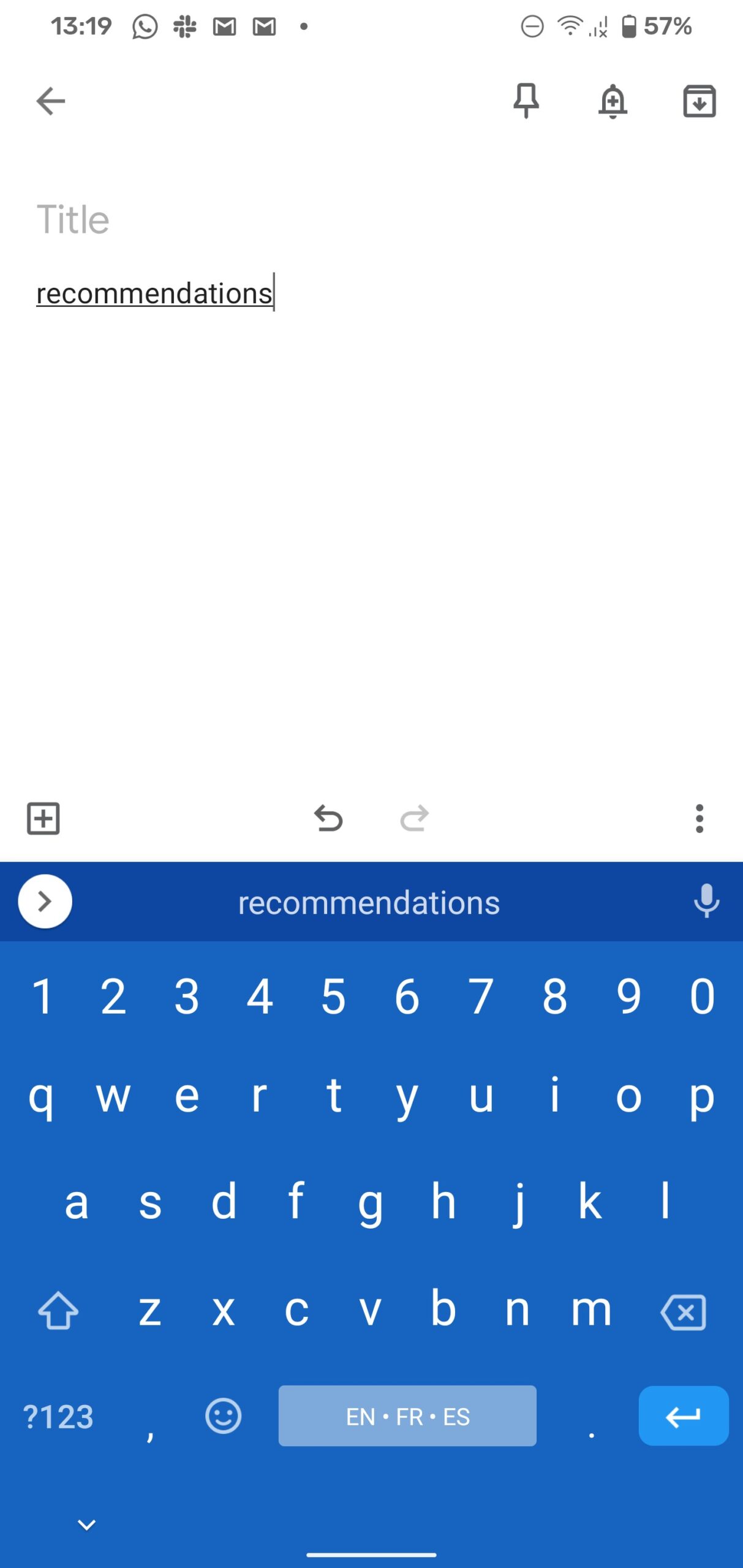The width and height of the screenshot is (743, 1568).
Task: Open the three-dot overflow menu
Action: (x=700, y=818)
